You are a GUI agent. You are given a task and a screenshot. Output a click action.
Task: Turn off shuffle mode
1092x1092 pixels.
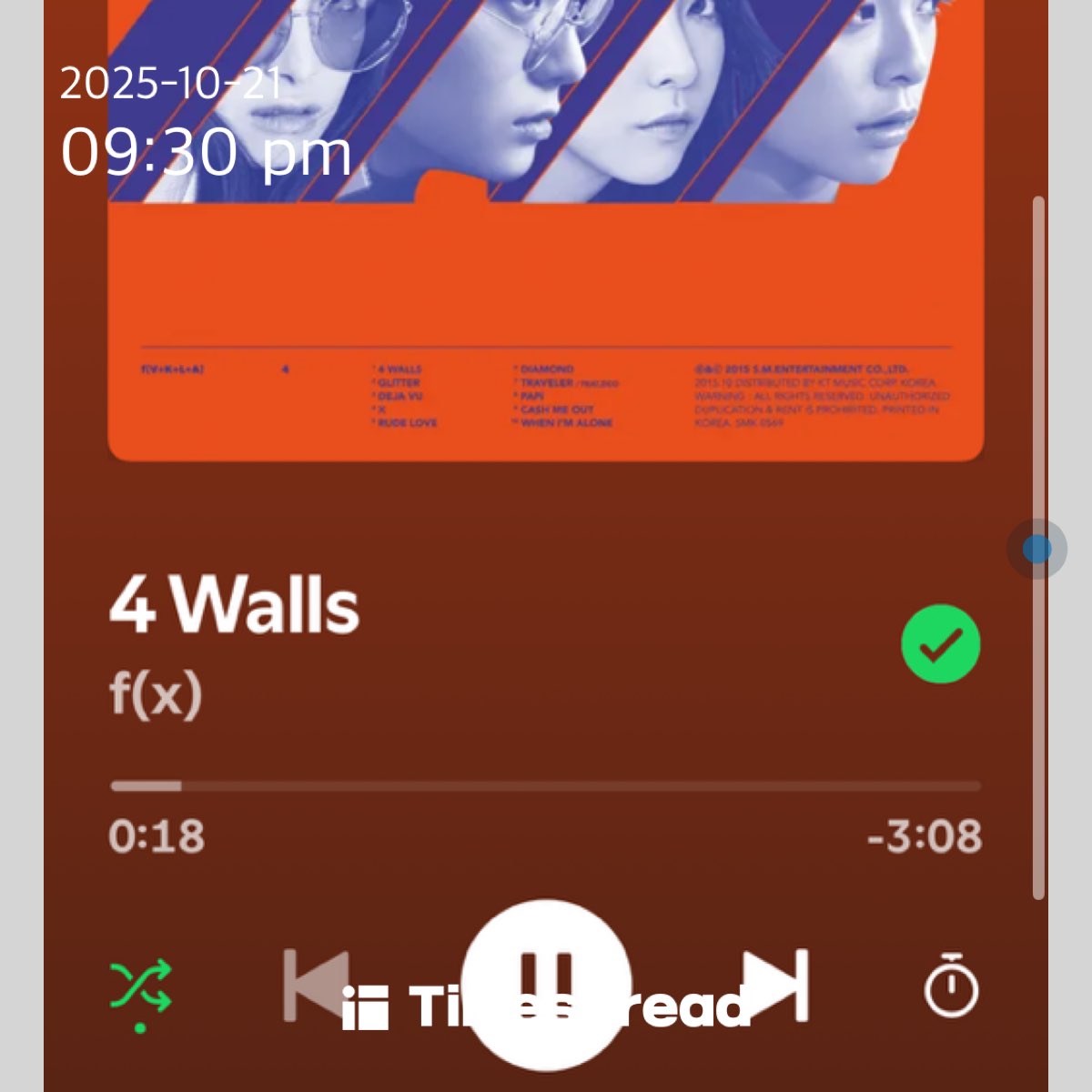[x=140, y=987]
